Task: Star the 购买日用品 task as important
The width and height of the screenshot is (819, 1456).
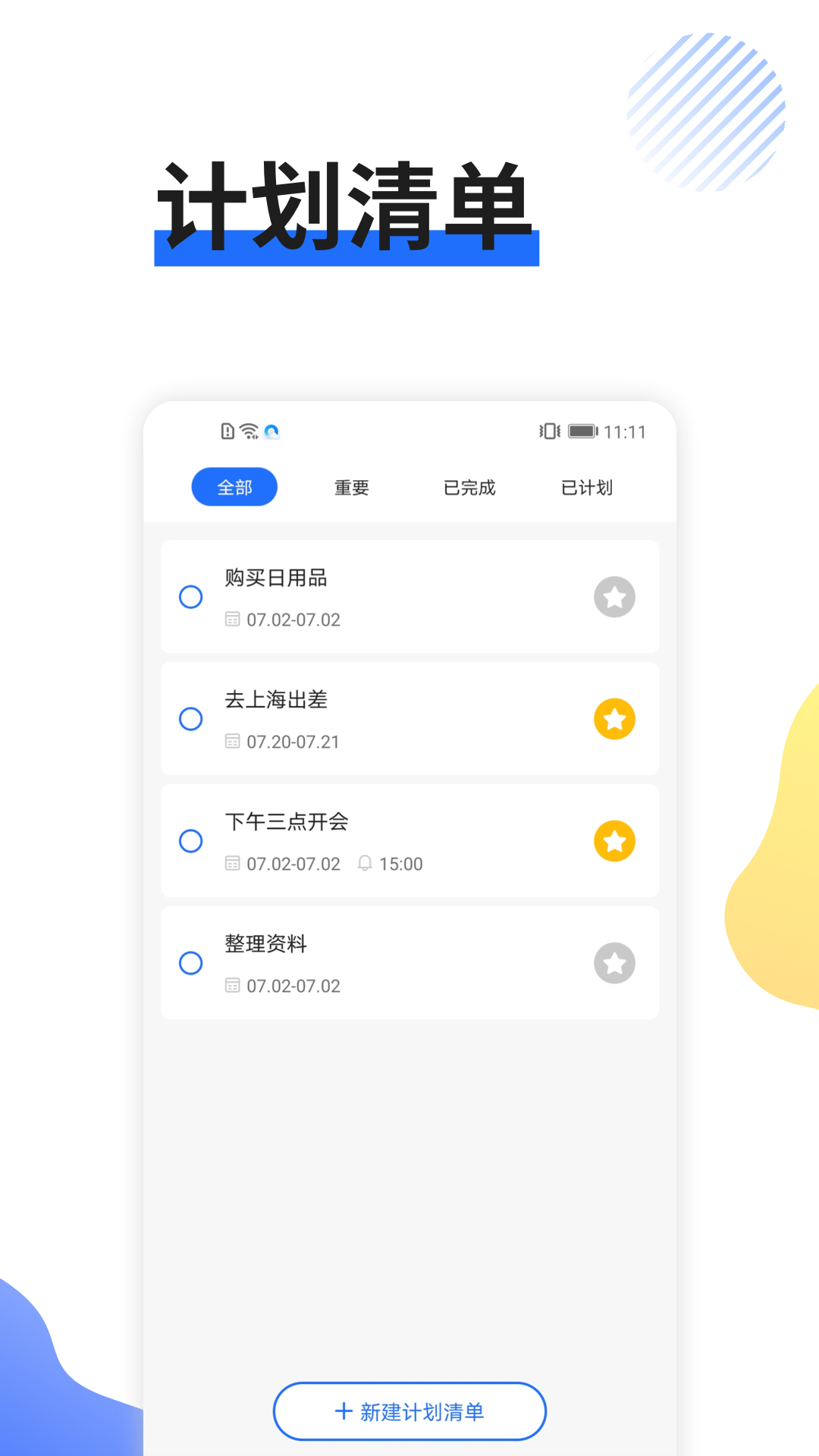Action: (614, 597)
